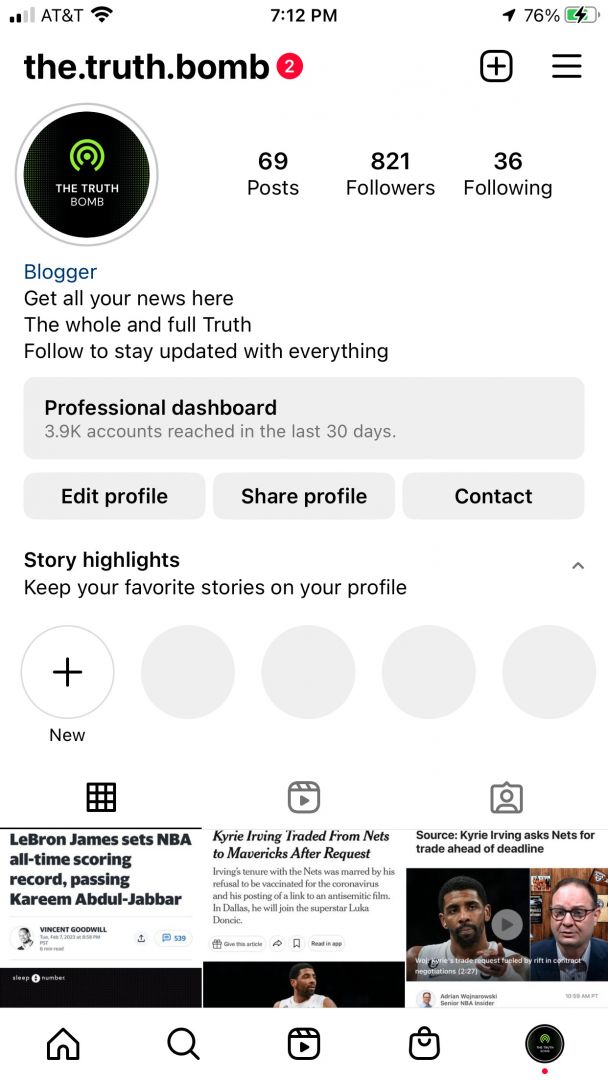Collapse the Story highlights section
This screenshot has width=608, height=1080.
point(577,566)
